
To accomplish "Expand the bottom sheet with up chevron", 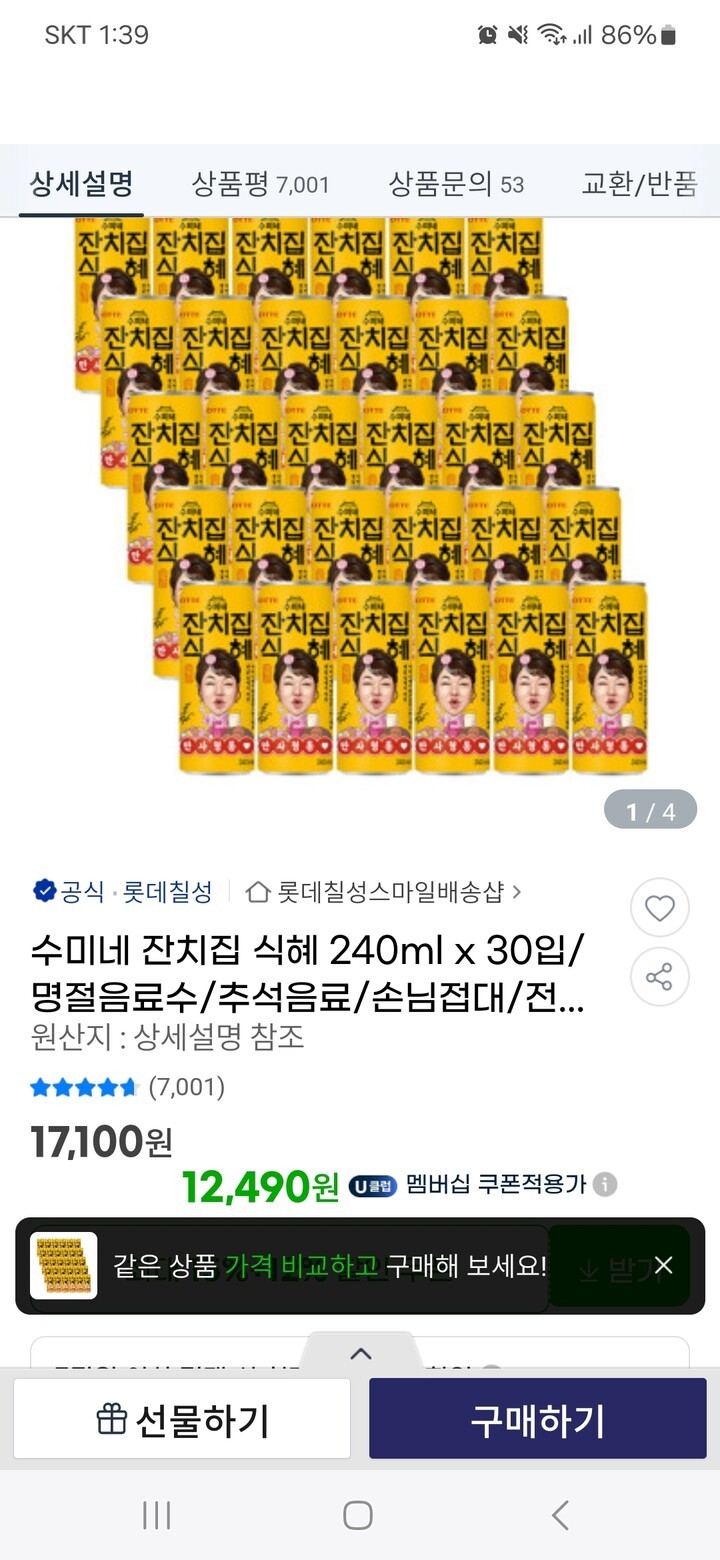I will click(361, 1354).
